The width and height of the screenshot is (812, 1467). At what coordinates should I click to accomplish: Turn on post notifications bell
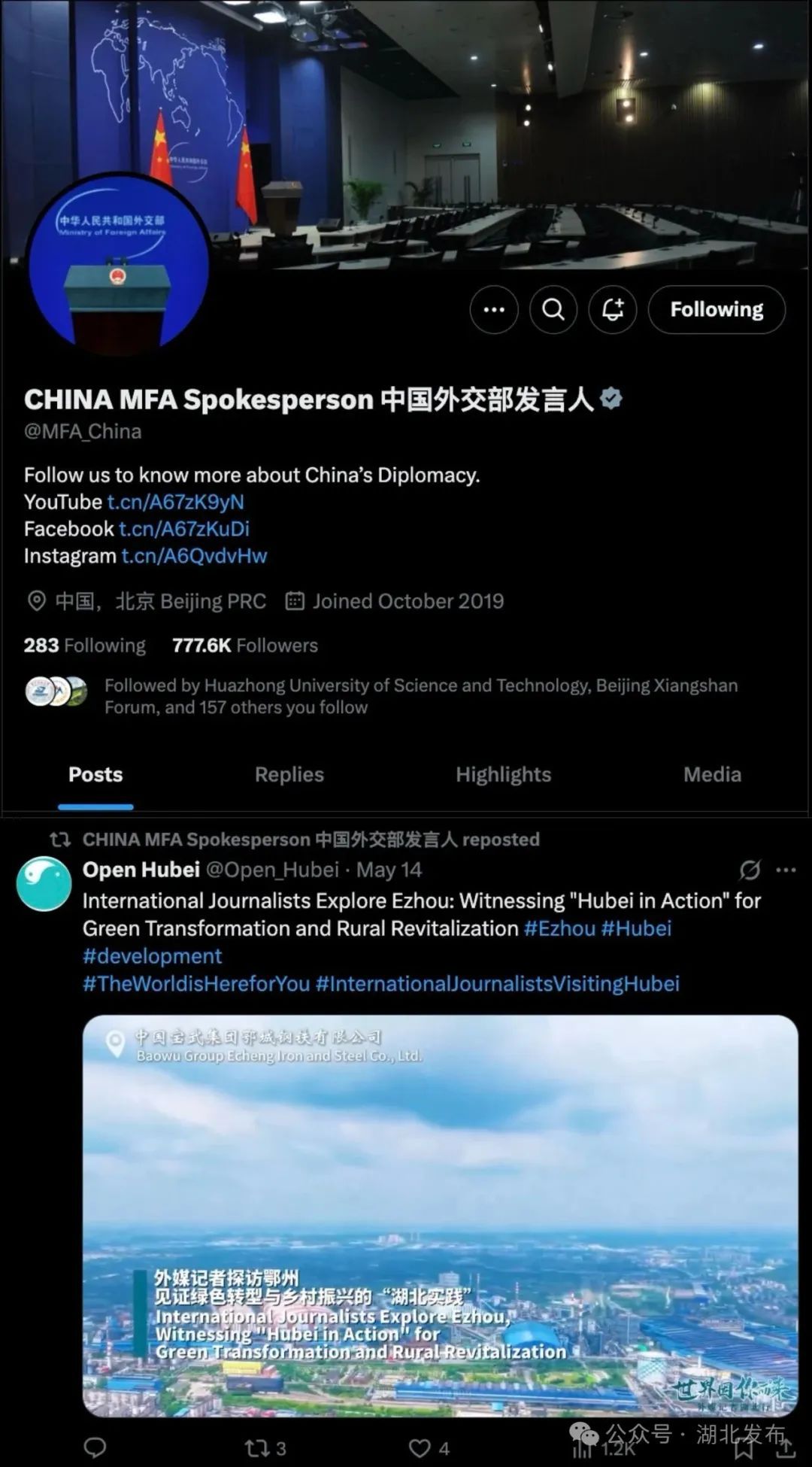[x=613, y=309]
